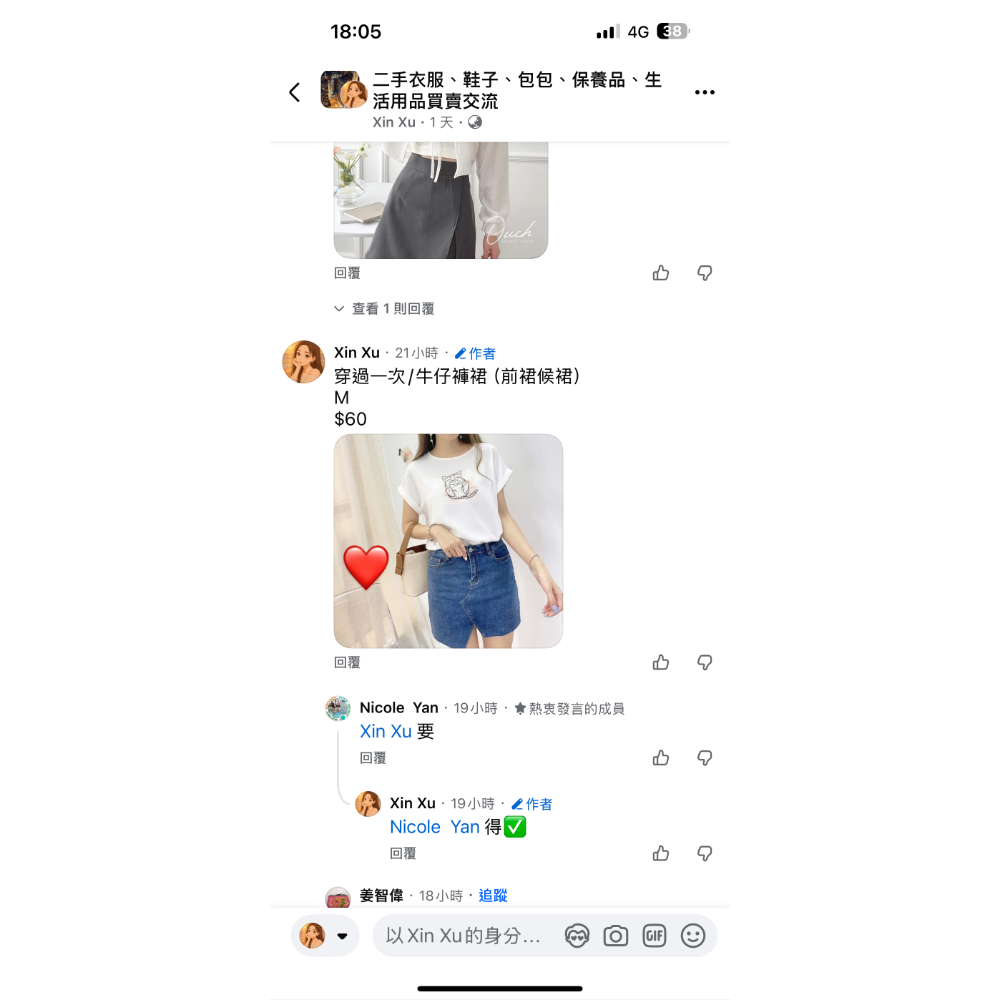The image size is (1000, 1000).
Task: Reply to Nicole Yan's comment
Action: click(373, 758)
